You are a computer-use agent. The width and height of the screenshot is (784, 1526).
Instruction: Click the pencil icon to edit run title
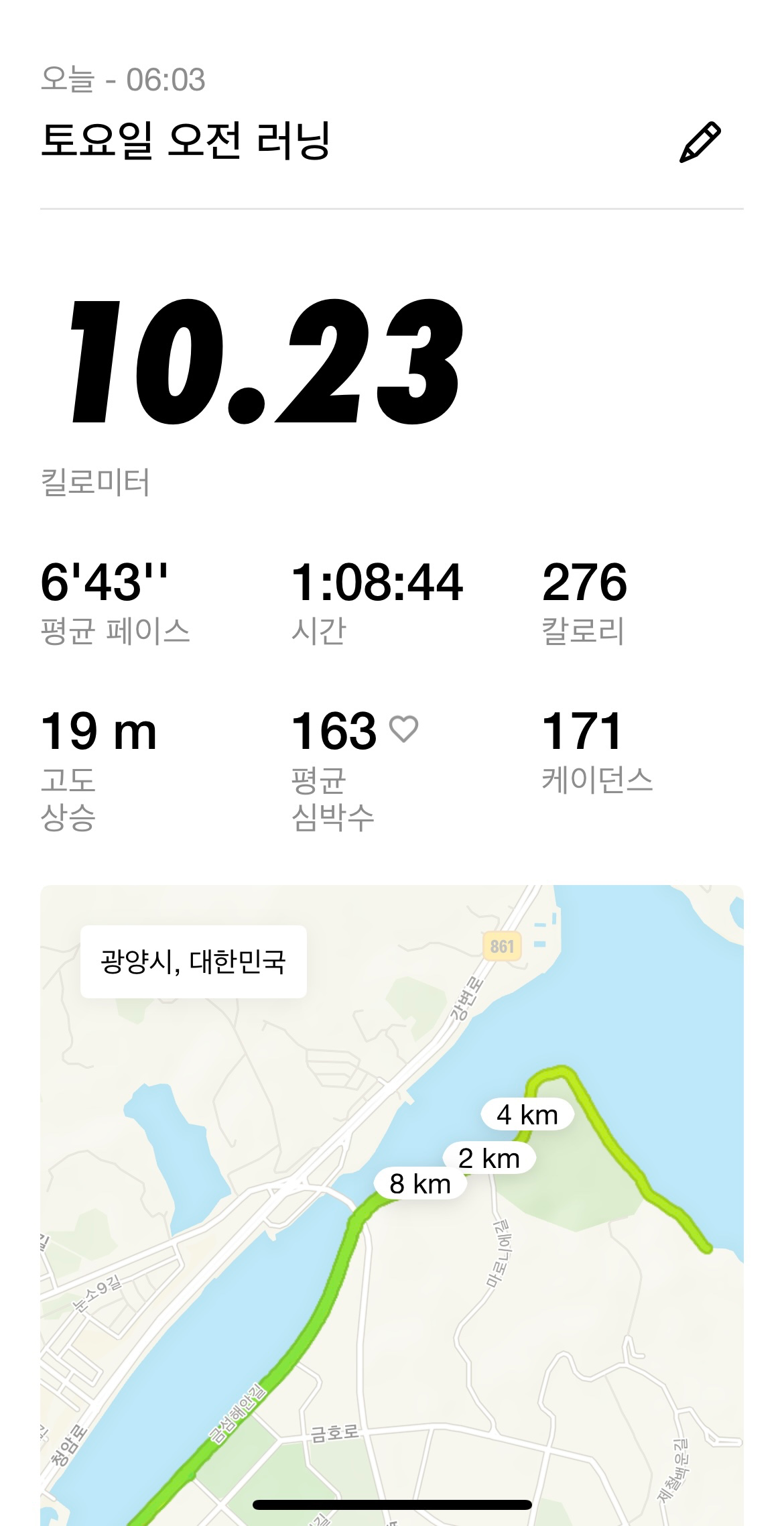click(702, 141)
